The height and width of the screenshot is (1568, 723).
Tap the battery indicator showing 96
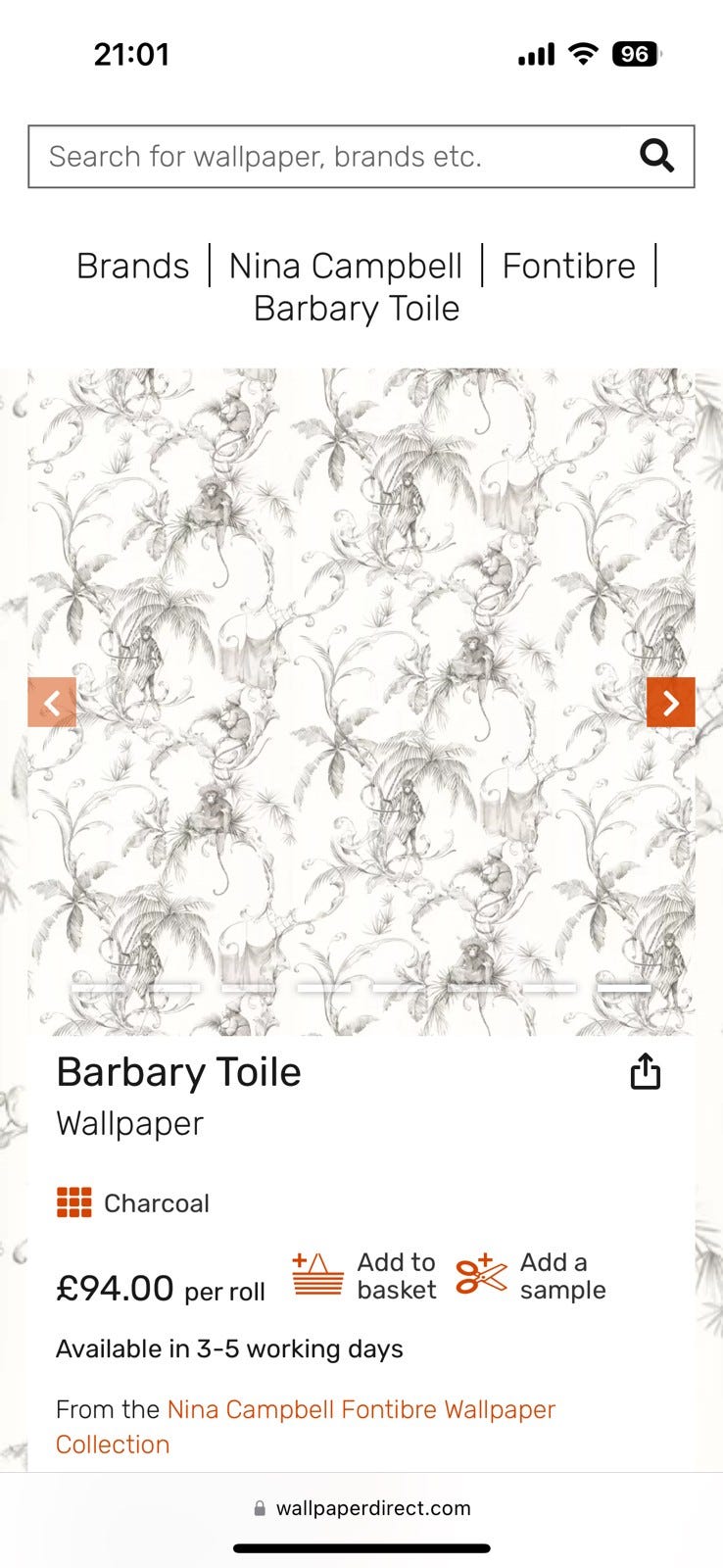tap(635, 54)
